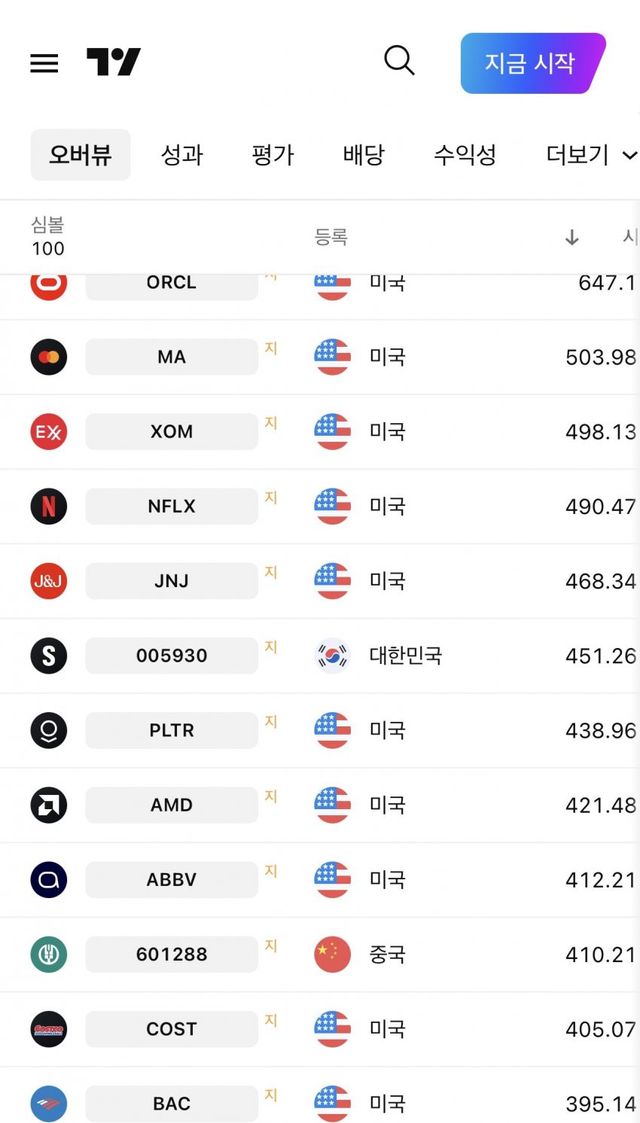This screenshot has width=640, height=1123.
Task: Open the 수익성 tab
Action: pyautogui.click(x=465, y=155)
